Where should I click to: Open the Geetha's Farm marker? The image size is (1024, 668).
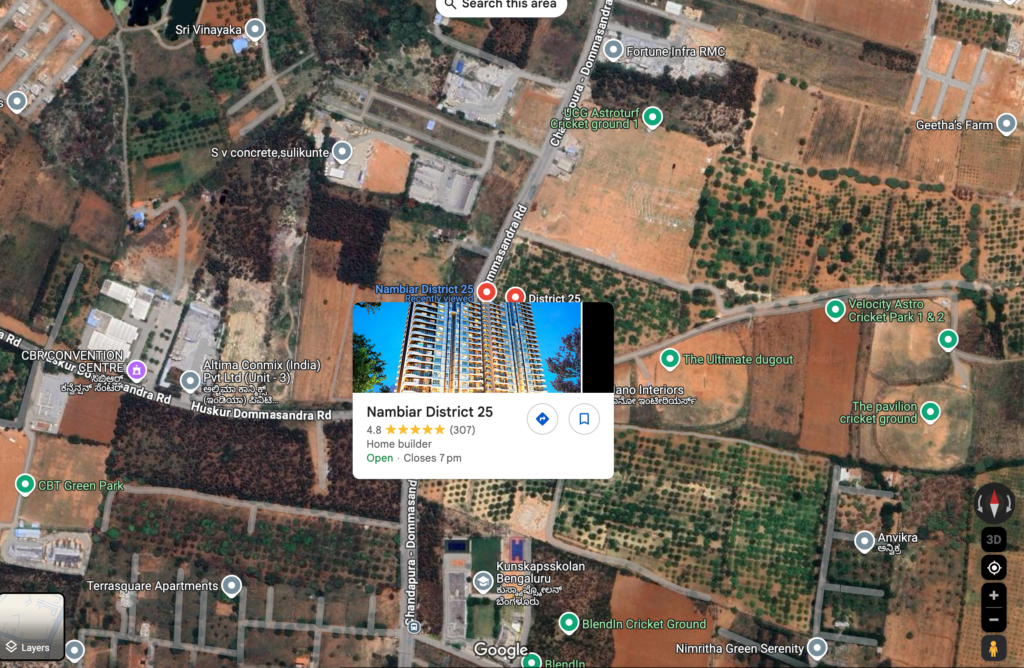pos(1007,125)
